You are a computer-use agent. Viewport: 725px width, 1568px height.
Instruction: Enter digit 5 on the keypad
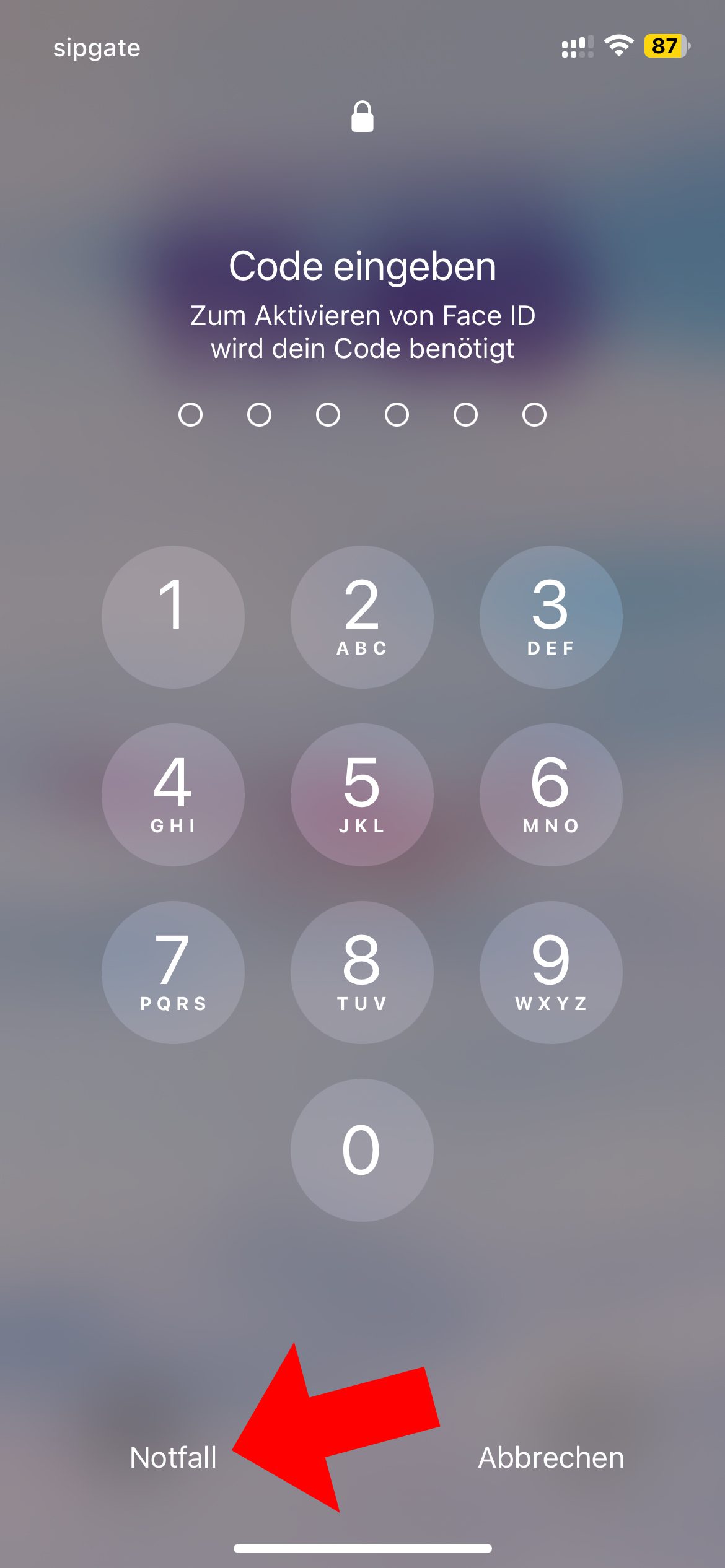click(x=362, y=795)
